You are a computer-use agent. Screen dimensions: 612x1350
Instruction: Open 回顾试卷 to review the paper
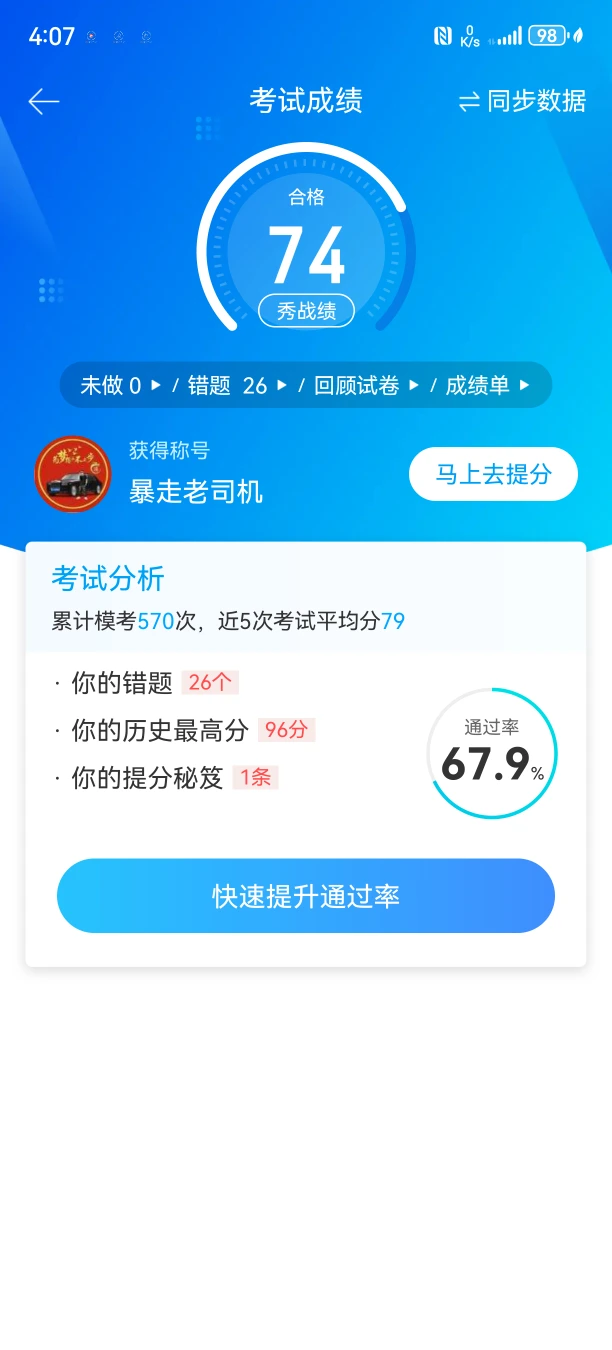pyautogui.click(x=366, y=385)
